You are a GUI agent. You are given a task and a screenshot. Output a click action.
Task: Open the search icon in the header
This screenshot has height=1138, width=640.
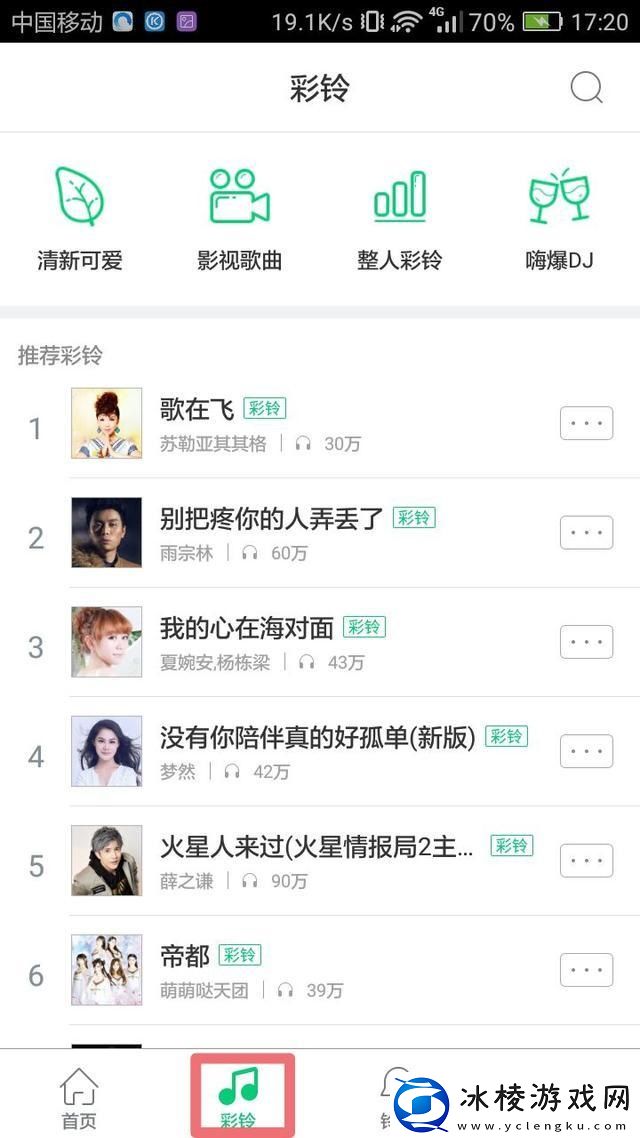coord(586,88)
